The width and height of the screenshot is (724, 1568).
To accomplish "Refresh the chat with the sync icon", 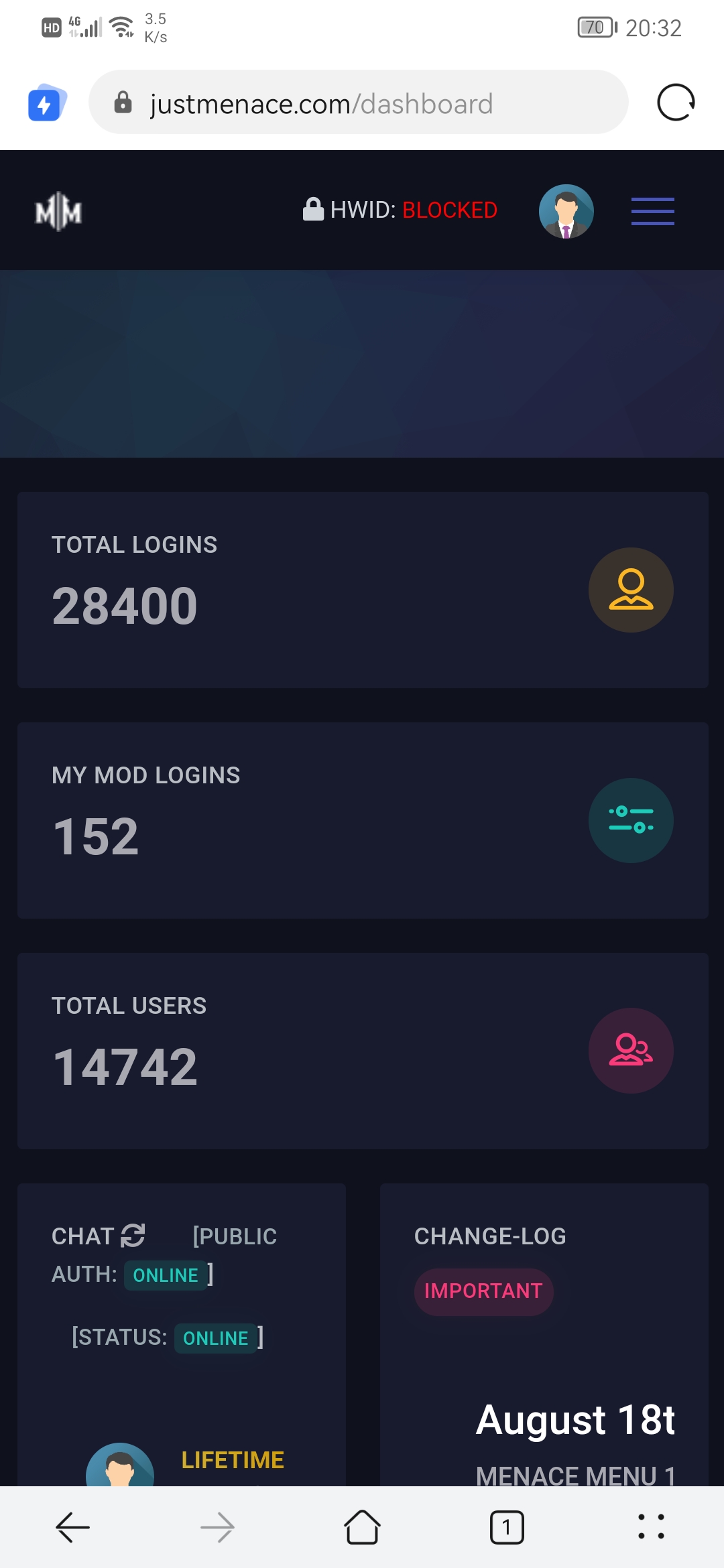I will (x=133, y=1235).
